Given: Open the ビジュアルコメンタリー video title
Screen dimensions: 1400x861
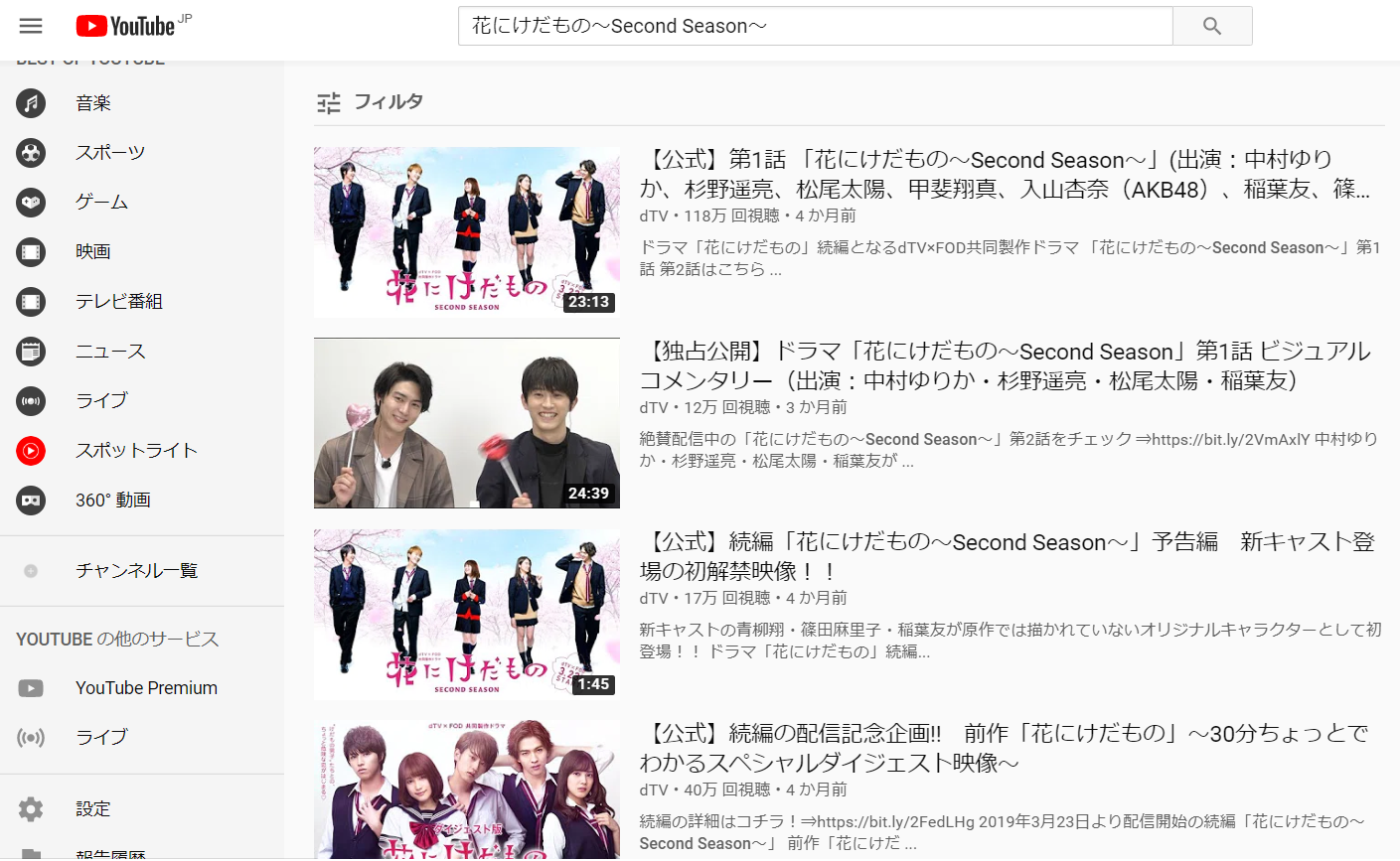Looking at the screenshot, I should tap(1004, 365).
